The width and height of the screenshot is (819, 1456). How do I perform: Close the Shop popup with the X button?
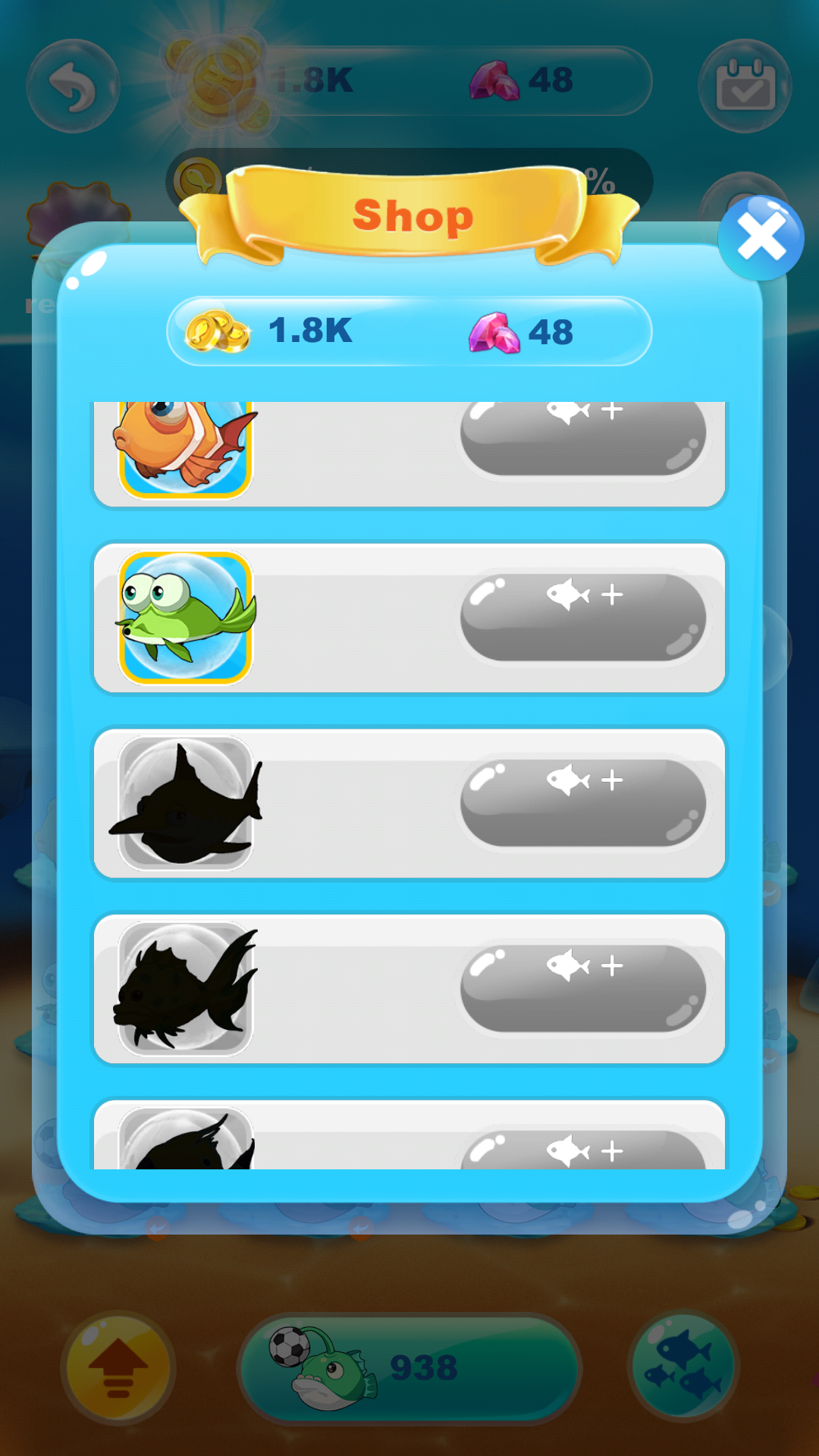(x=761, y=237)
